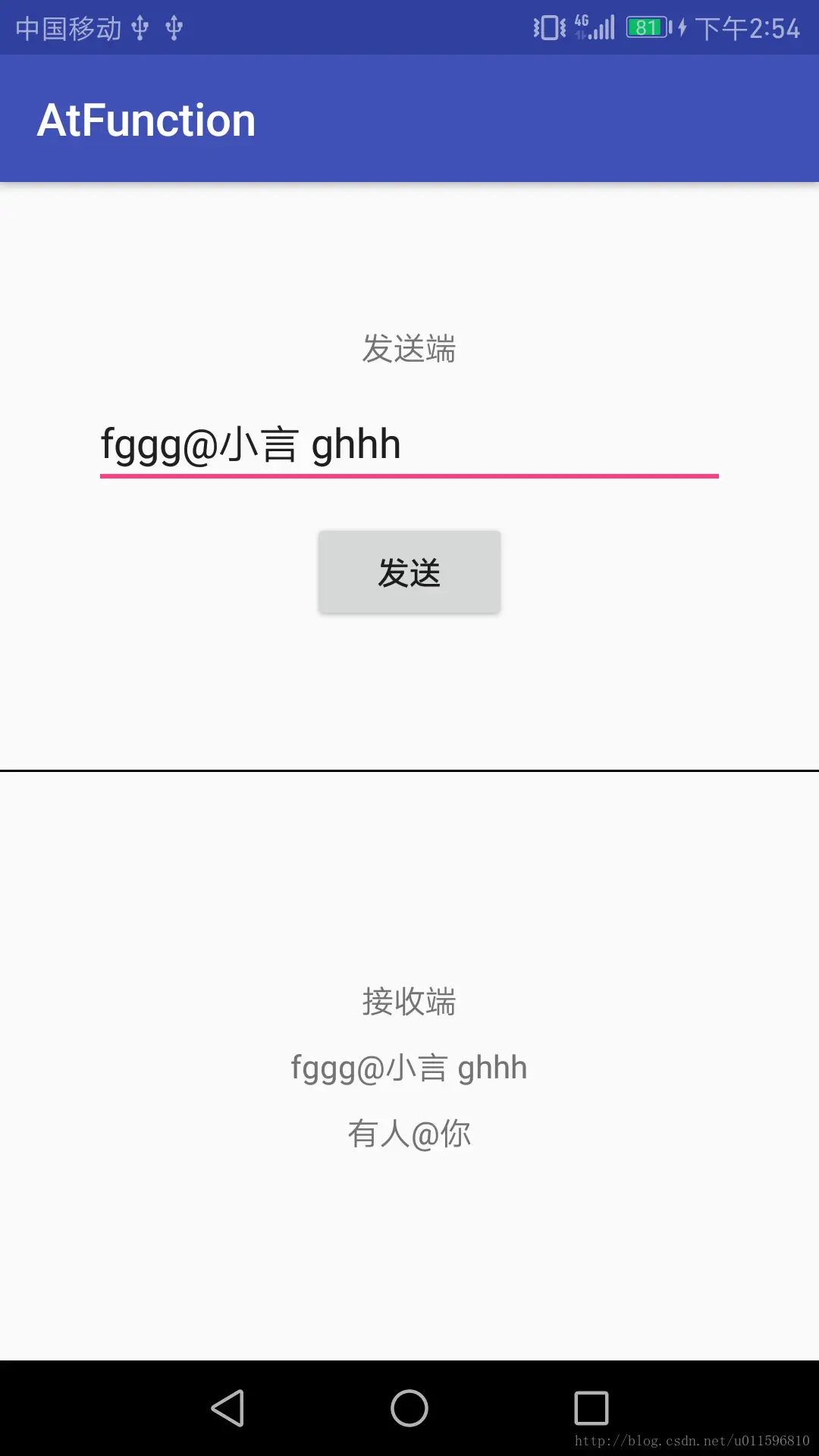
Task: Open recent apps from navigation bar
Action: point(591,1408)
